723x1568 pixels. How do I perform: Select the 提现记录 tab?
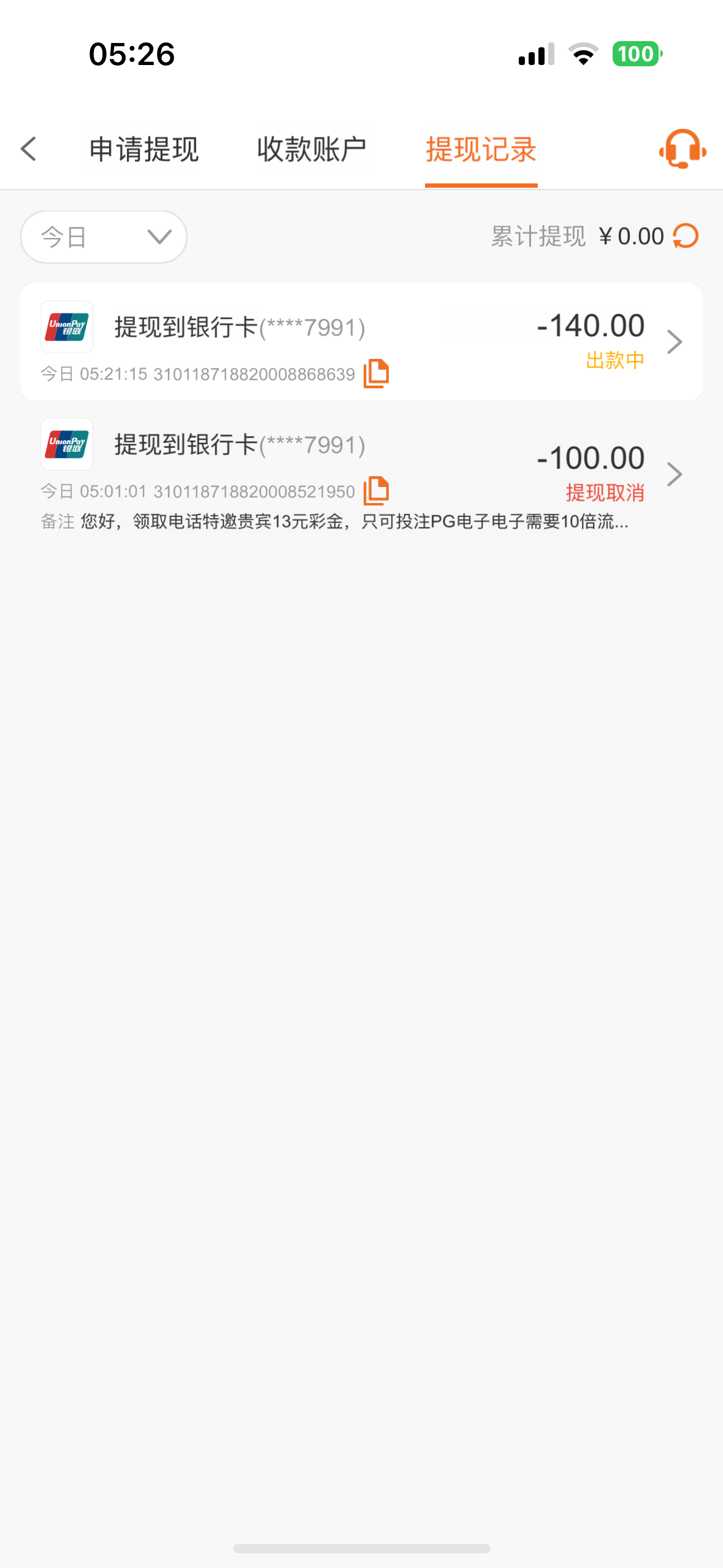click(481, 150)
